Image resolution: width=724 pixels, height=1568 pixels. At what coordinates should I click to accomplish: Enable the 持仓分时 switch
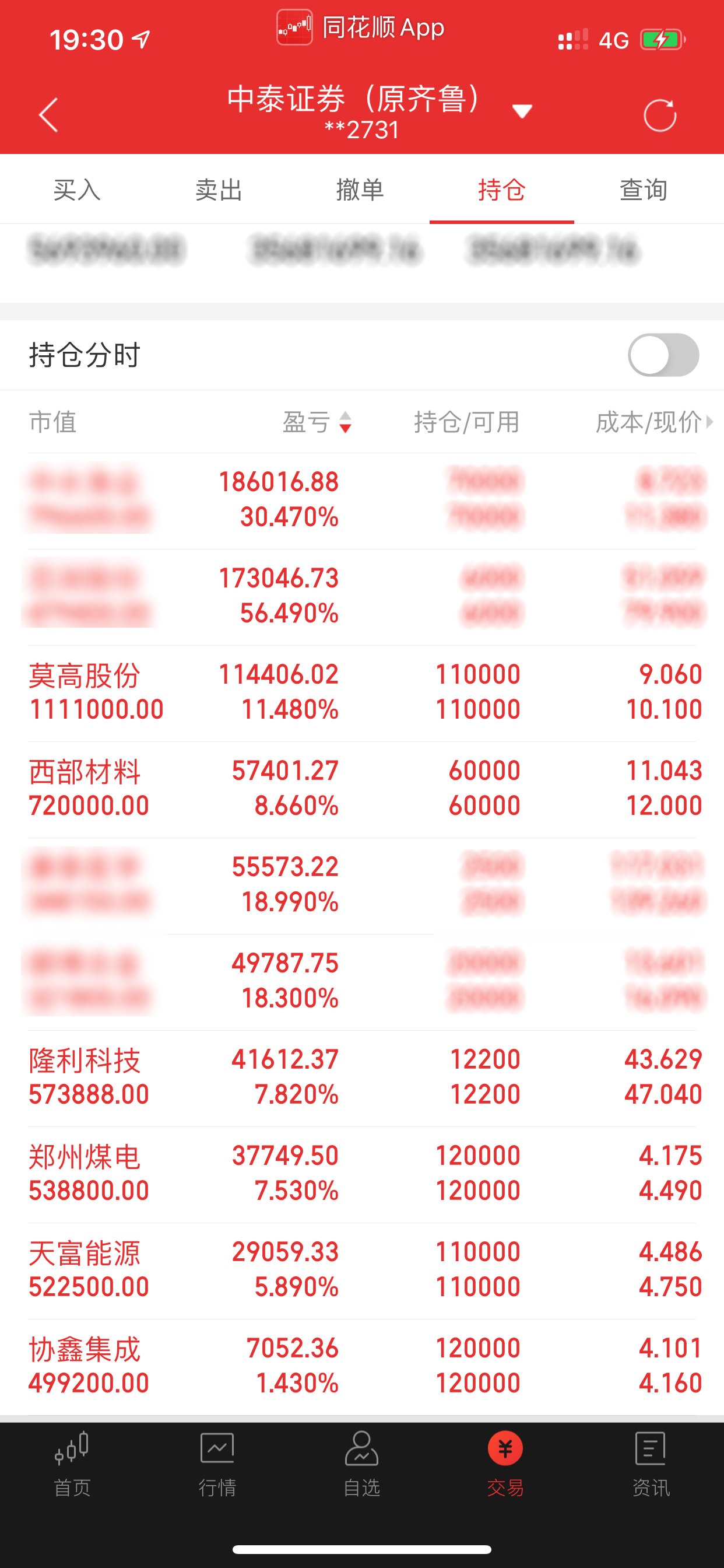[x=663, y=355]
